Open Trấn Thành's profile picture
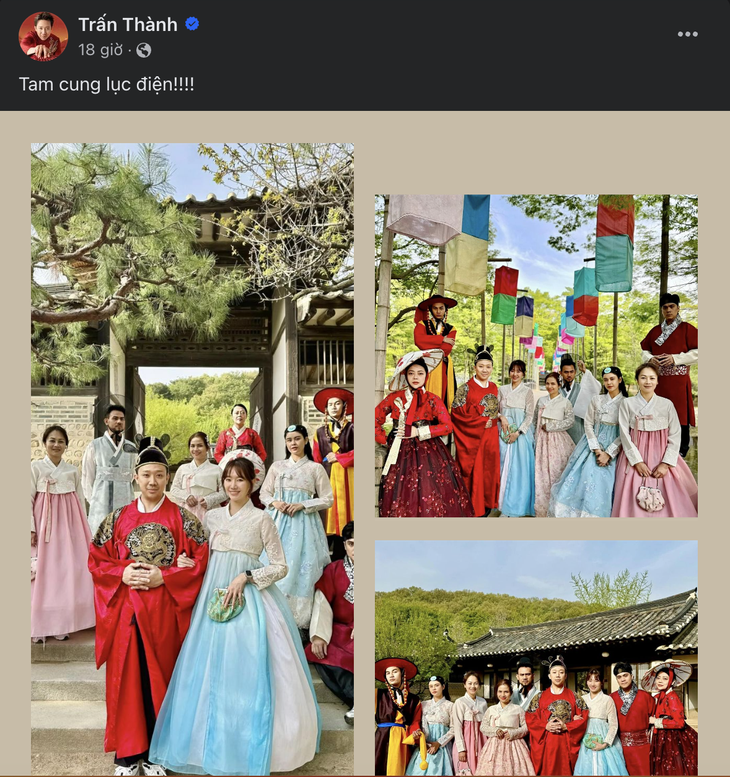The height and width of the screenshot is (777, 730). tap(43, 36)
